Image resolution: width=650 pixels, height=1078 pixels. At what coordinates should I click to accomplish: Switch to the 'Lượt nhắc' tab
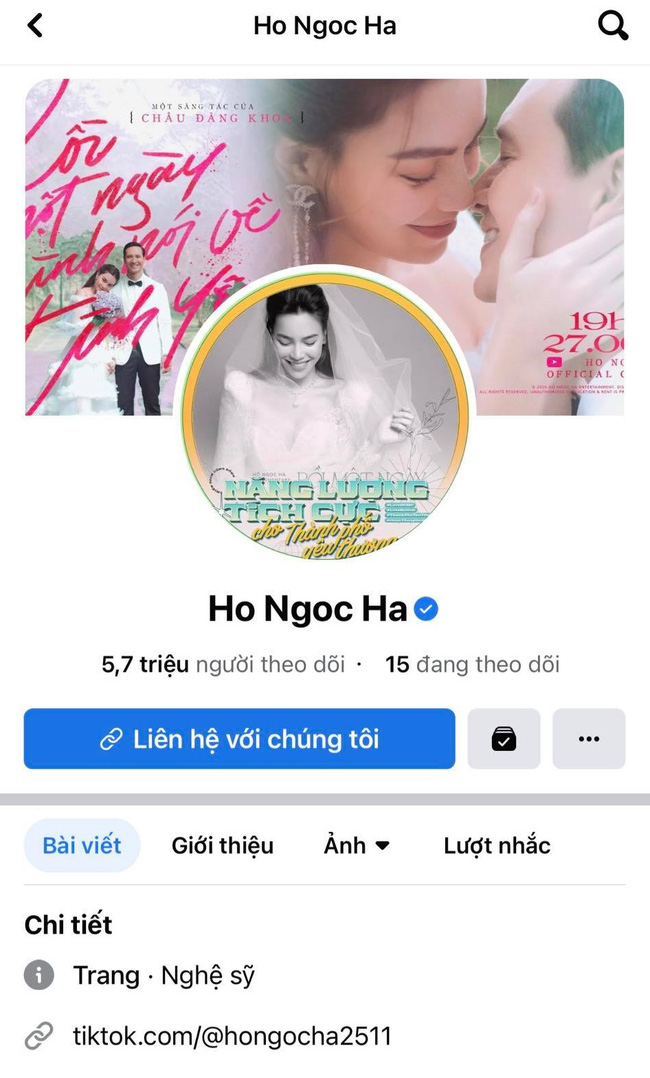(x=497, y=845)
